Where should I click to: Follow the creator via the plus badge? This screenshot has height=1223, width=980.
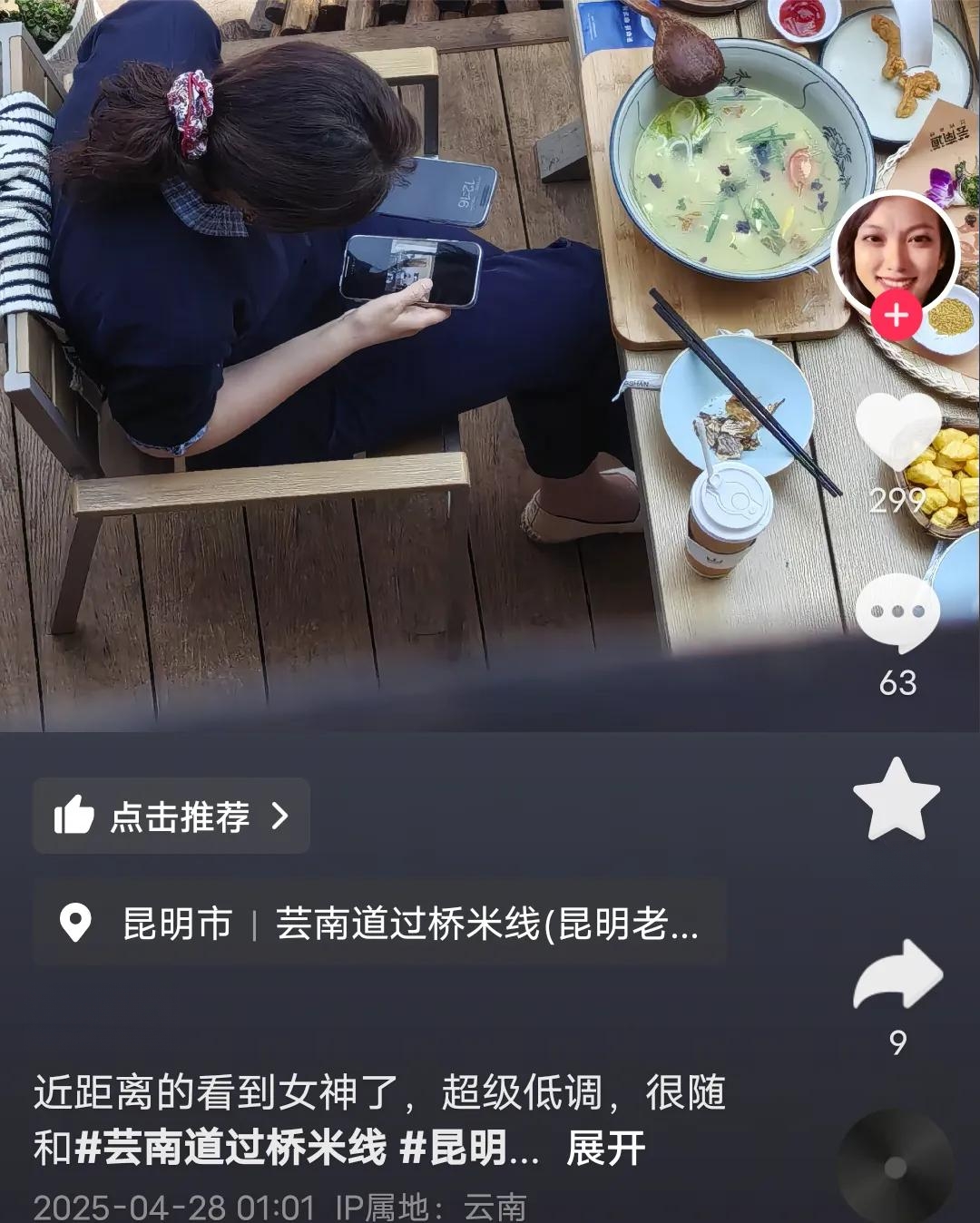(x=897, y=316)
